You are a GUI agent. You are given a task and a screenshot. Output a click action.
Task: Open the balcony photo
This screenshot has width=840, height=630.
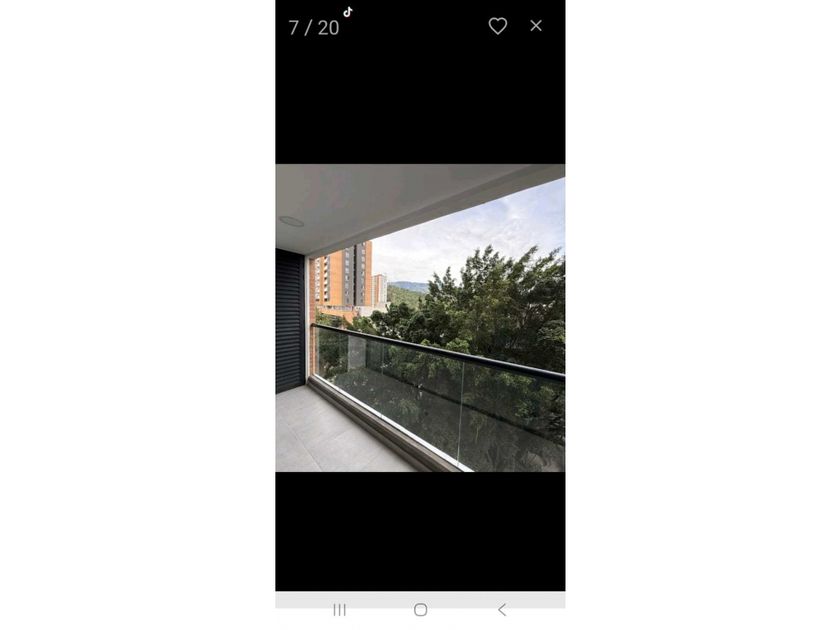[420, 318]
